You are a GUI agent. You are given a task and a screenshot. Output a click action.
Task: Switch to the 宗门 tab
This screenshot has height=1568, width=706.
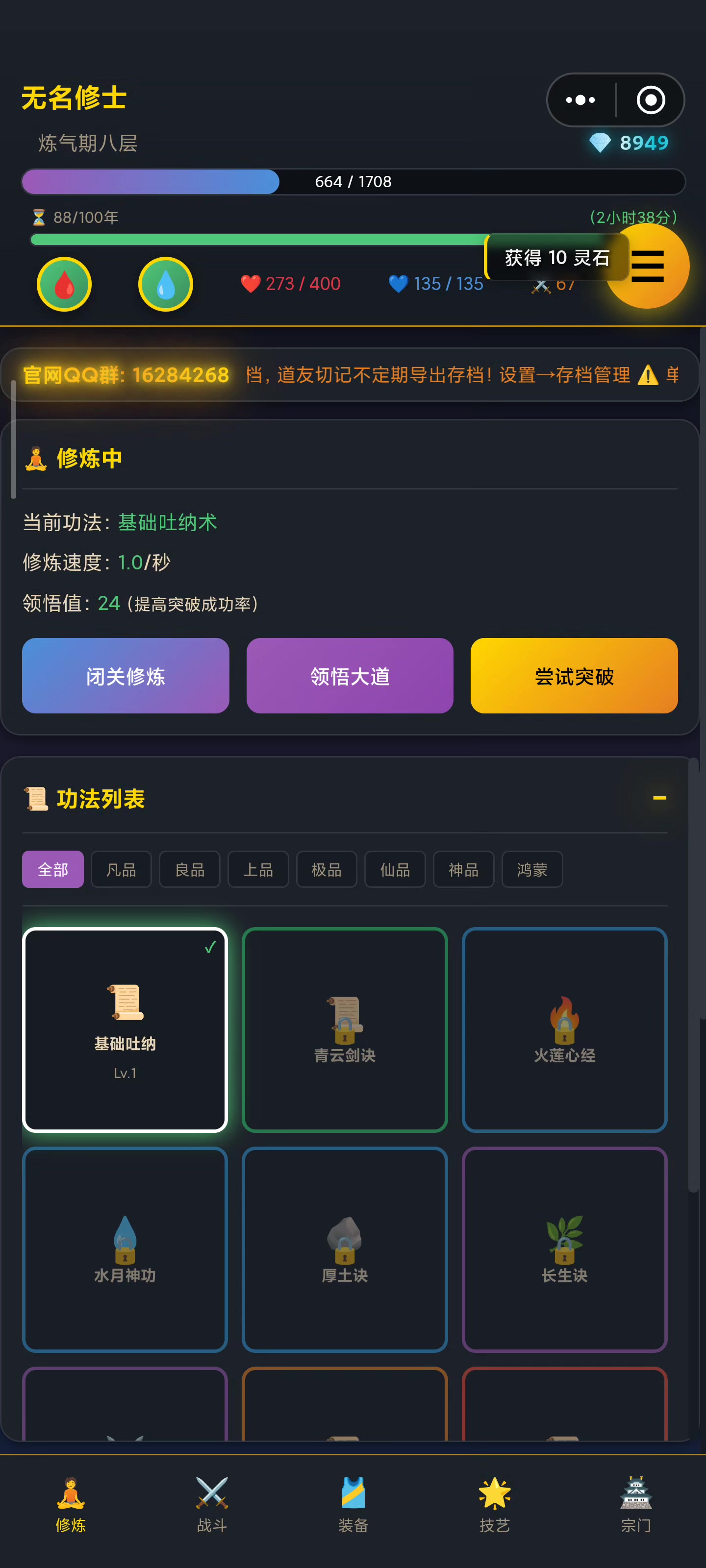point(636,1504)
